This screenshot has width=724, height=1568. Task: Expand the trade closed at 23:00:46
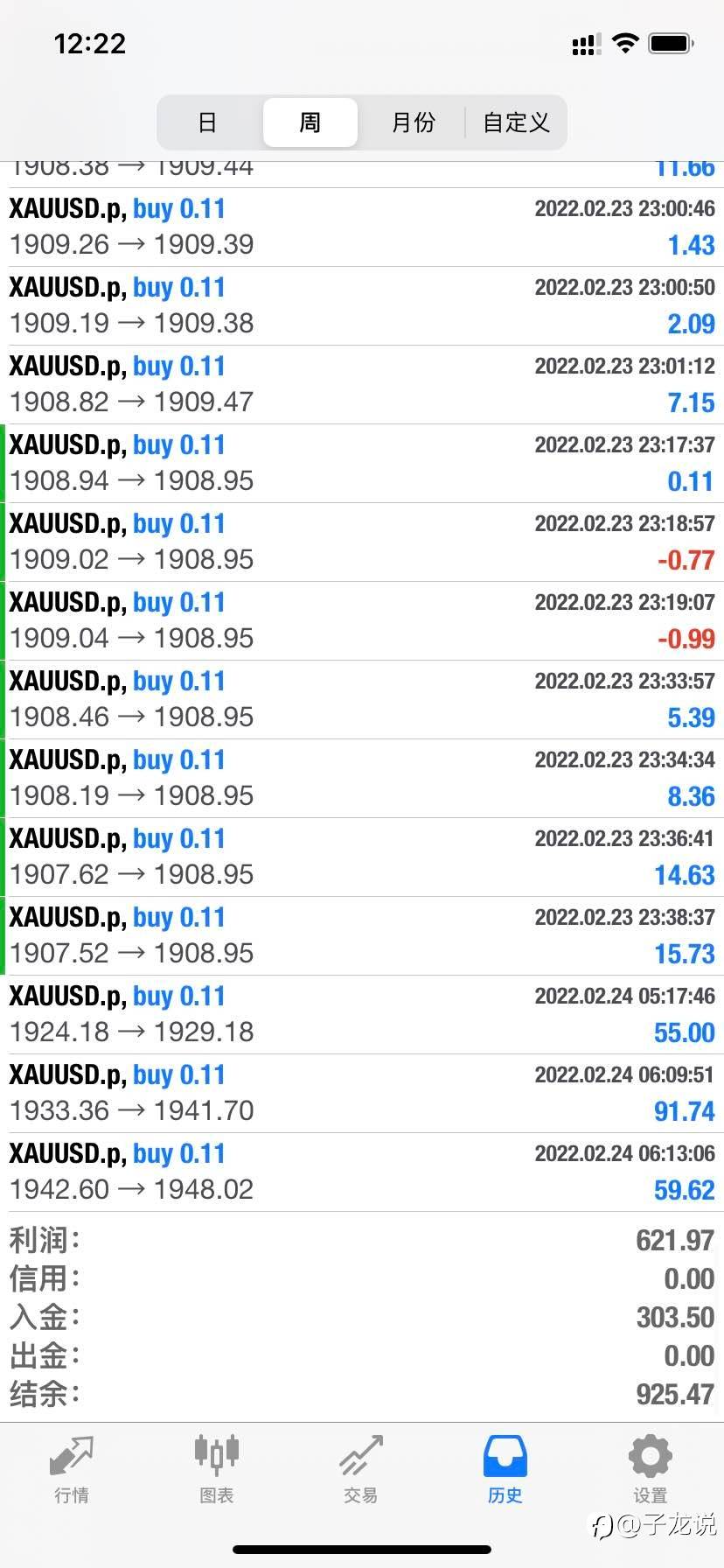[x=362, y=227]
